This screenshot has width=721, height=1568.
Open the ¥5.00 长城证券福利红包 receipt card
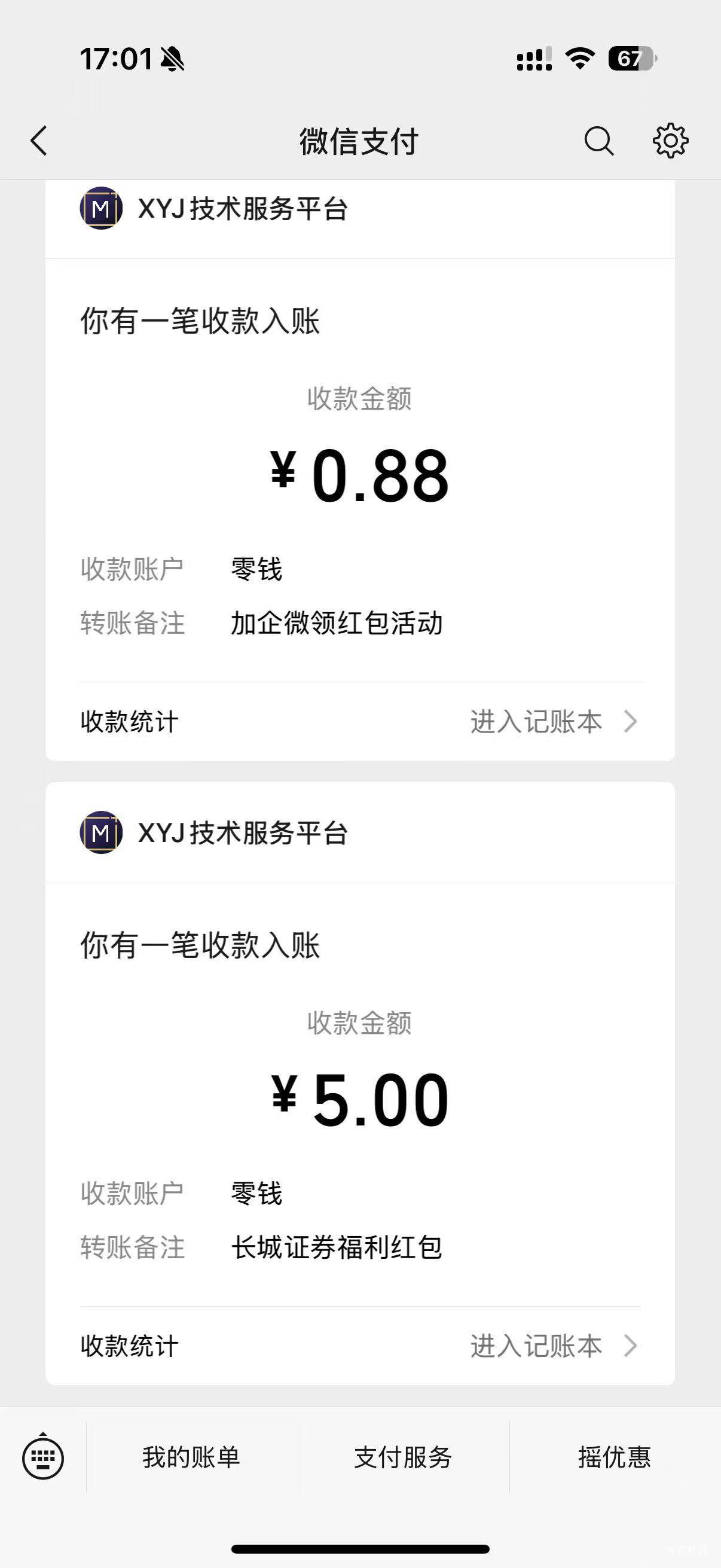coord(360,1084)
